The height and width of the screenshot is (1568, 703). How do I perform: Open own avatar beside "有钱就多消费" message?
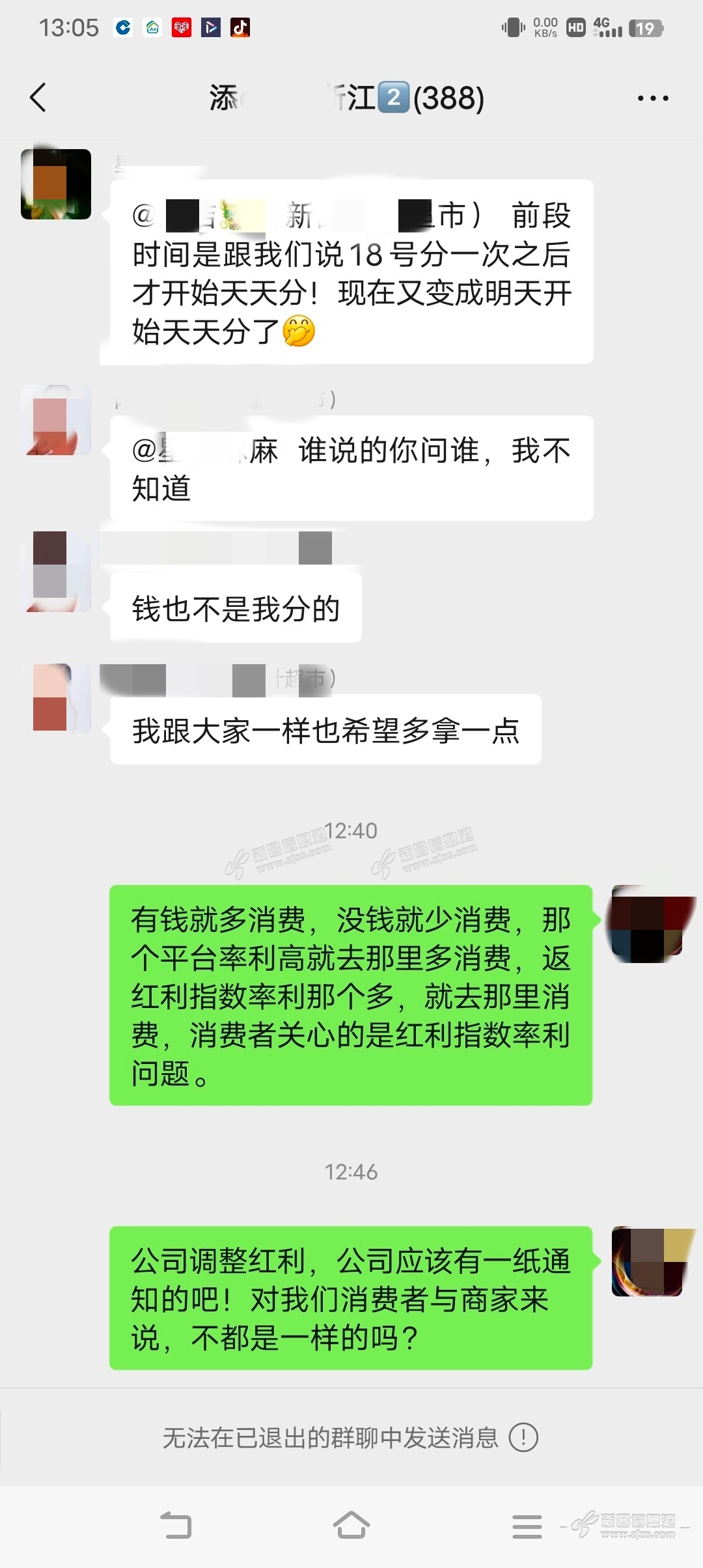647,923
